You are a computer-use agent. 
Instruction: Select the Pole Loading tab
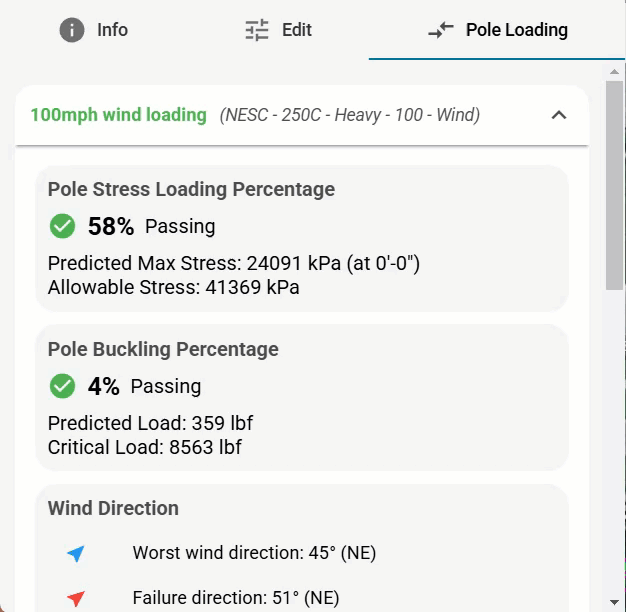click(x=497, y=30)
